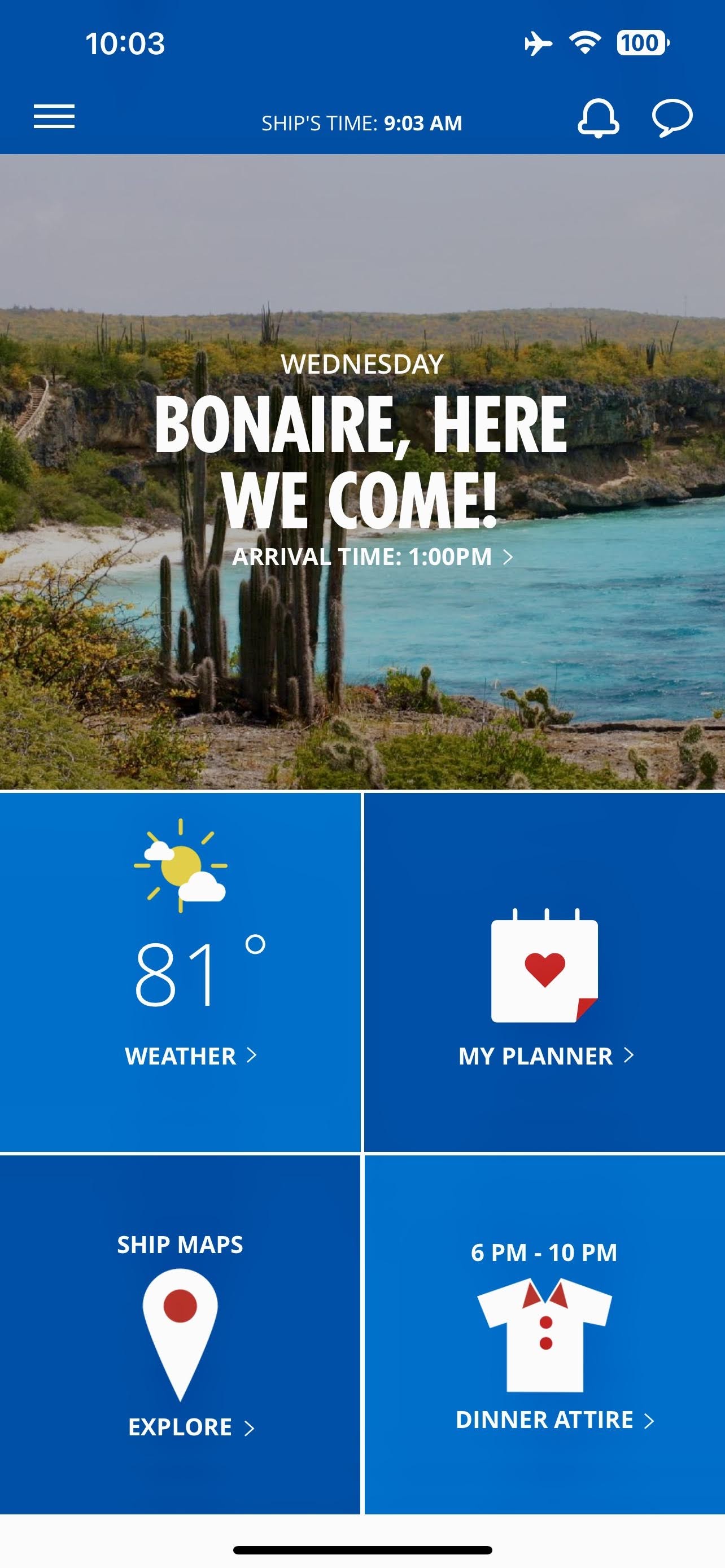This screenshot has width=725, height=1568.
Task: Explore the ship maps
Action: [x=180, y=1334]
